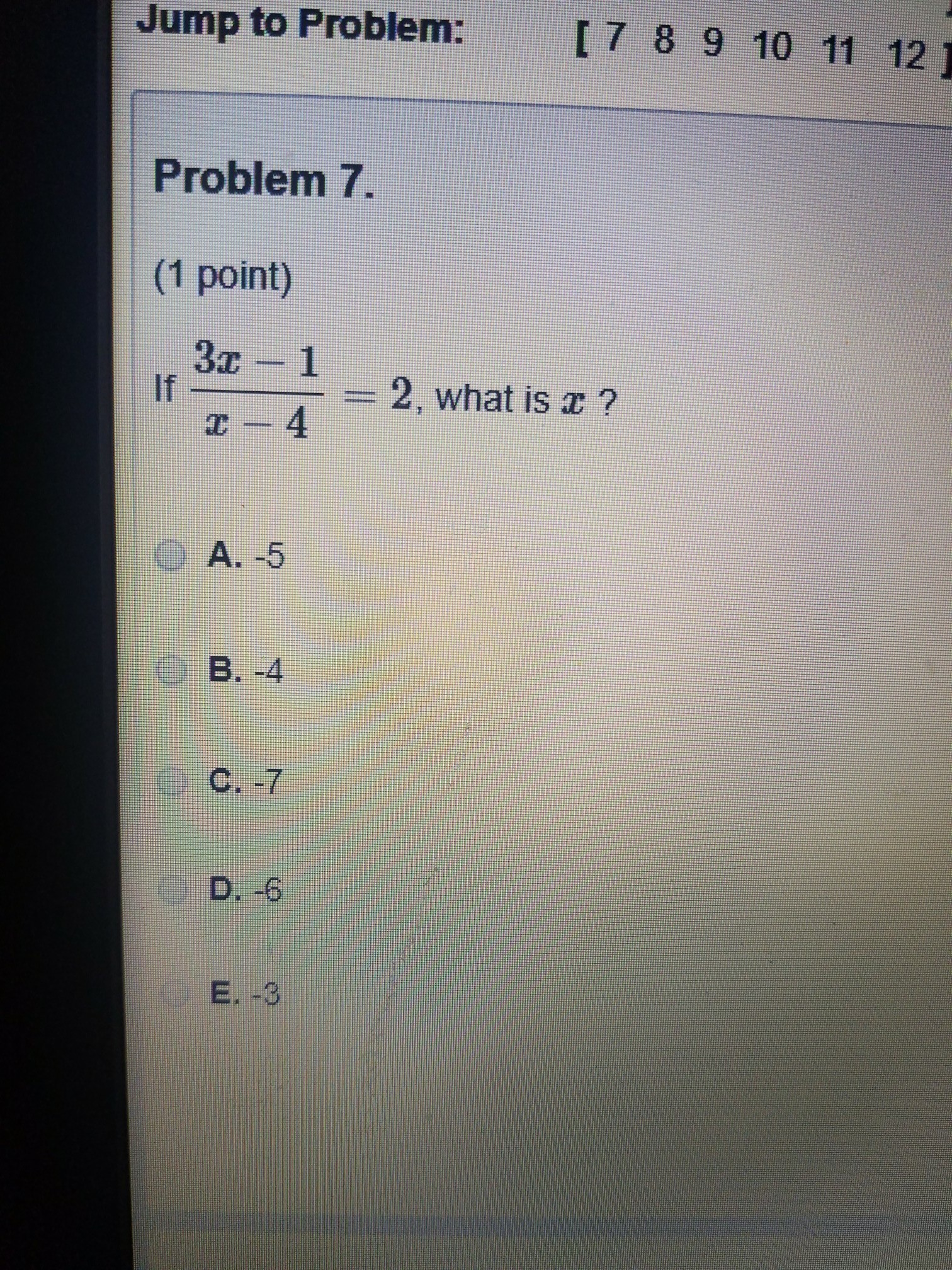The image size is (952, 1270).
Task: Jump to problem 9
Action: tap(713, 44)
